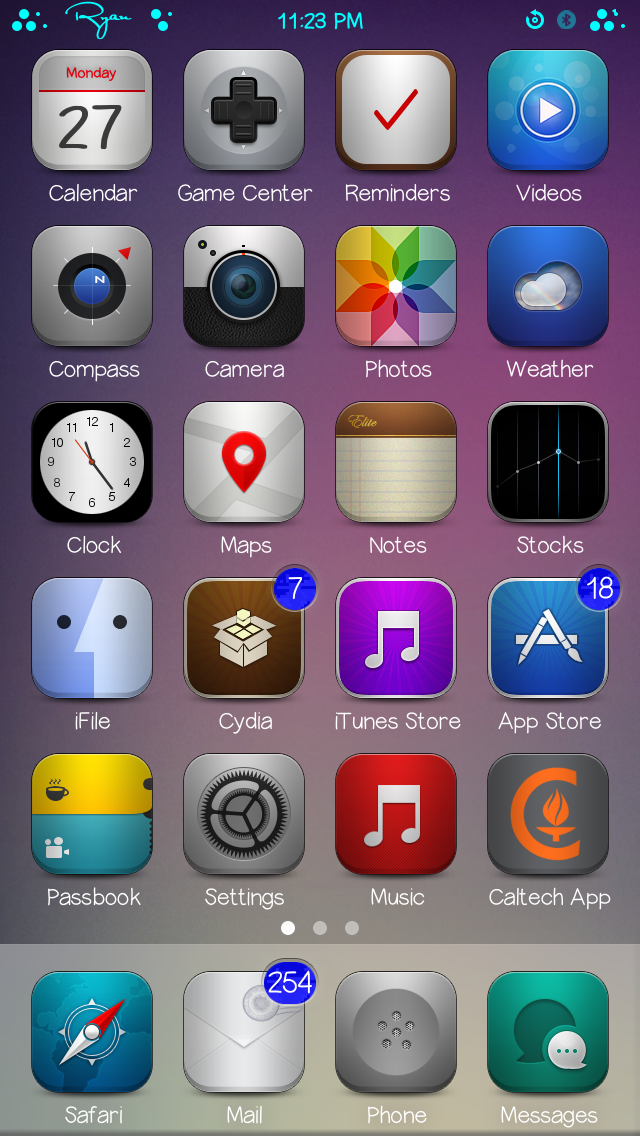Check the Weather app
Screen dimensions: 640x1136
coord(548,287)
